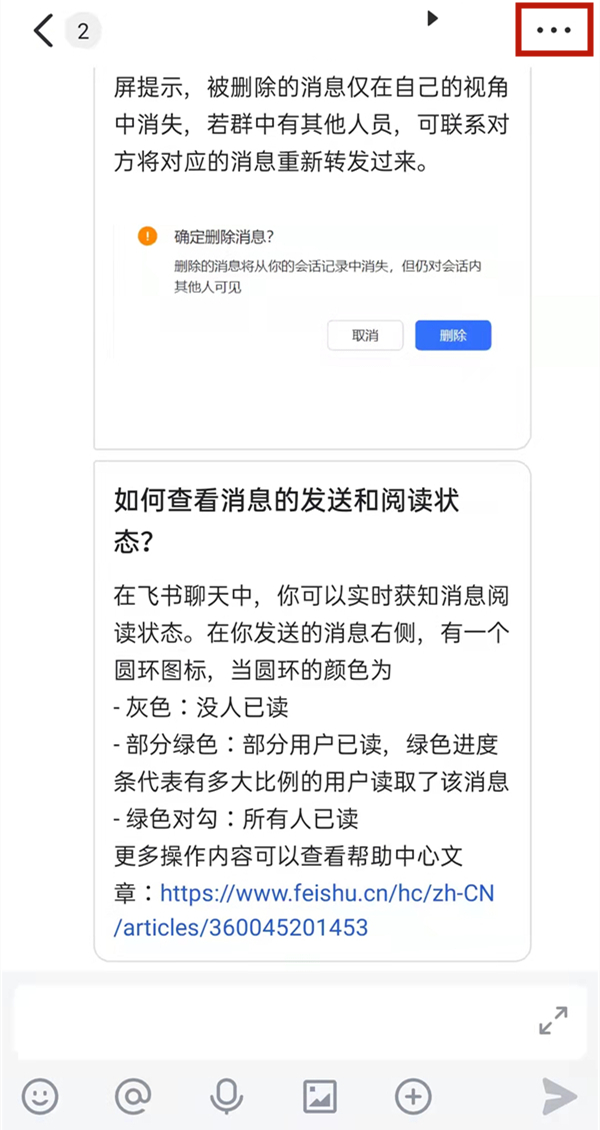Image resolution: width=600 pixels, height=1130 pixels.
Task: Open the plus menu for more attachments
Action: pyautogui.click(x=413, y=1096)
